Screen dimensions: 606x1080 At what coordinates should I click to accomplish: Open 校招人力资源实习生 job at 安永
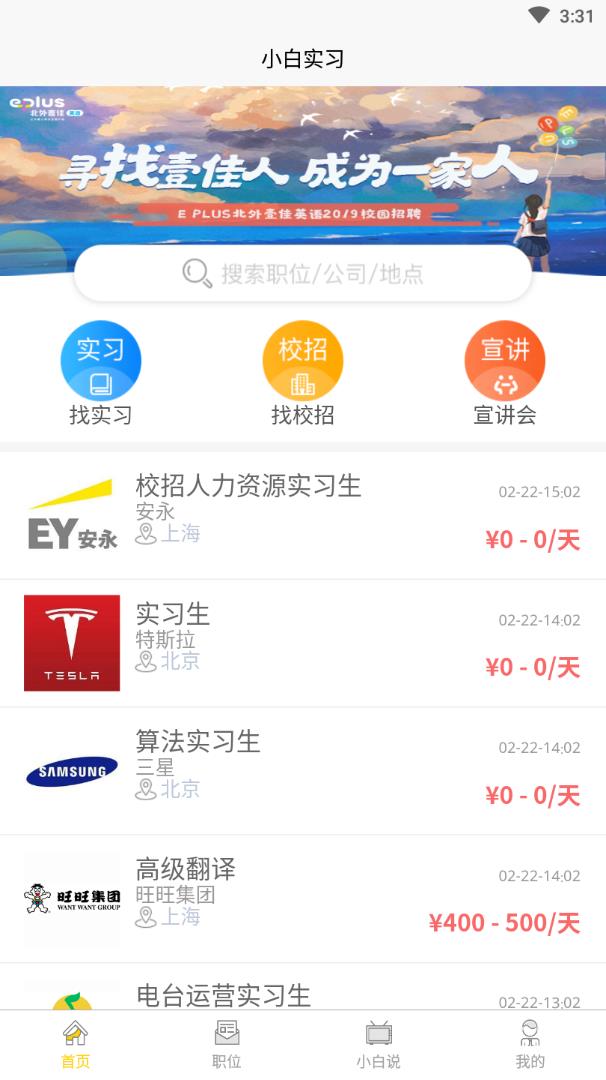[303, 515]
